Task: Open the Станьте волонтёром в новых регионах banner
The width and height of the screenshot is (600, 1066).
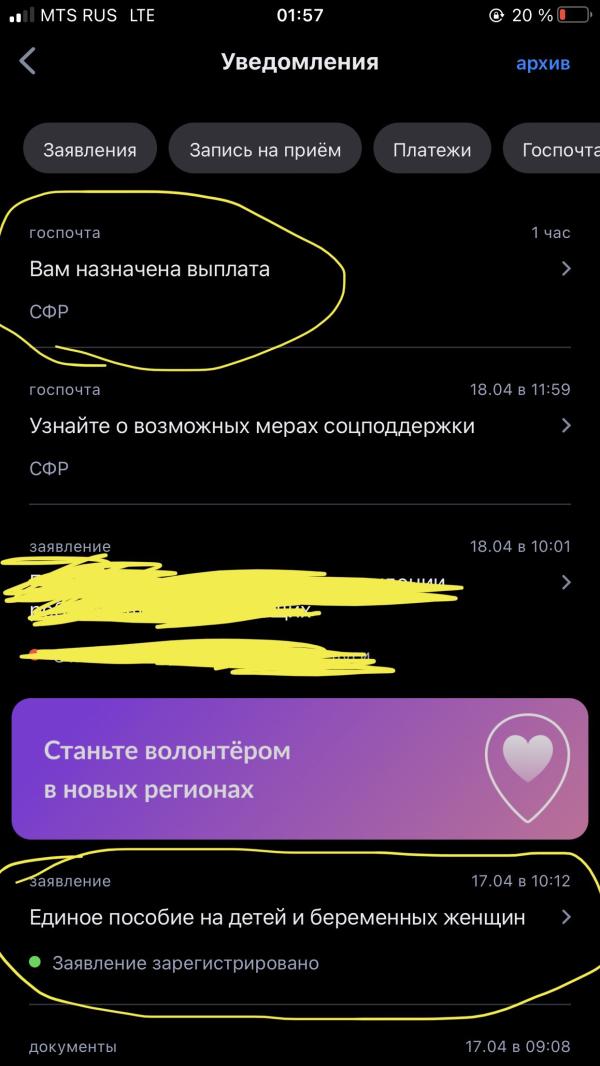Action: click(300, 769)
